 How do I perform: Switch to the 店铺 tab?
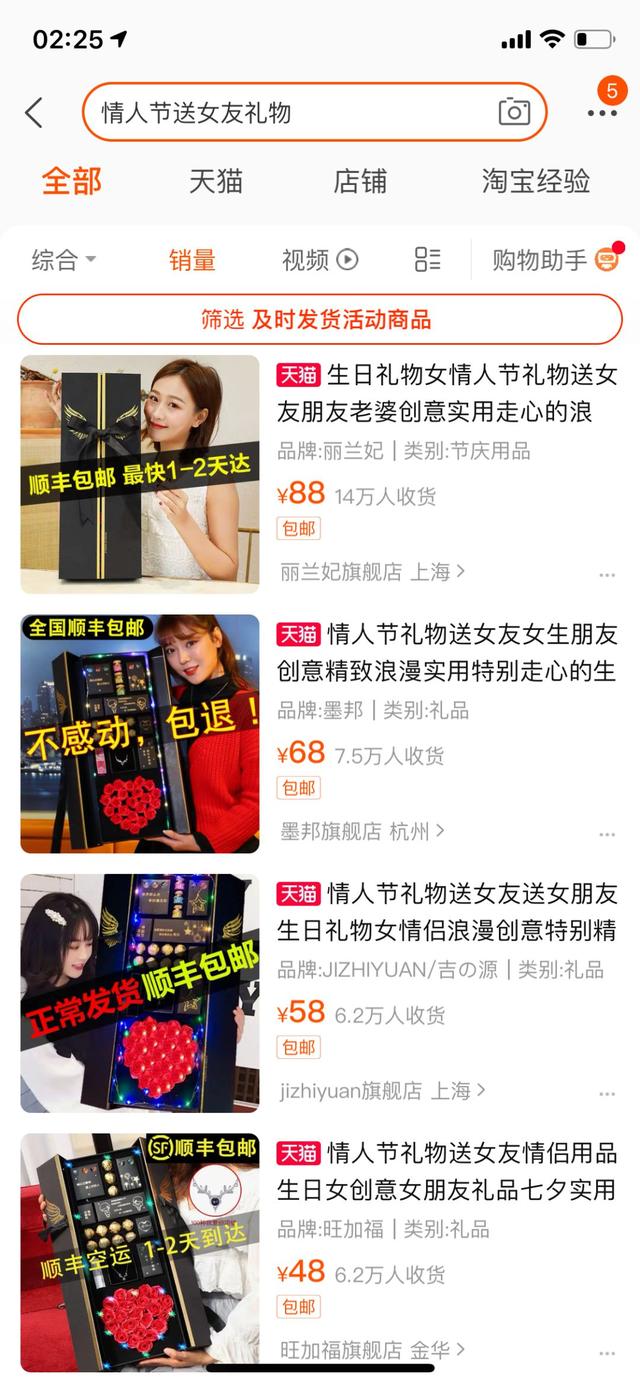(x=360, y=181)
